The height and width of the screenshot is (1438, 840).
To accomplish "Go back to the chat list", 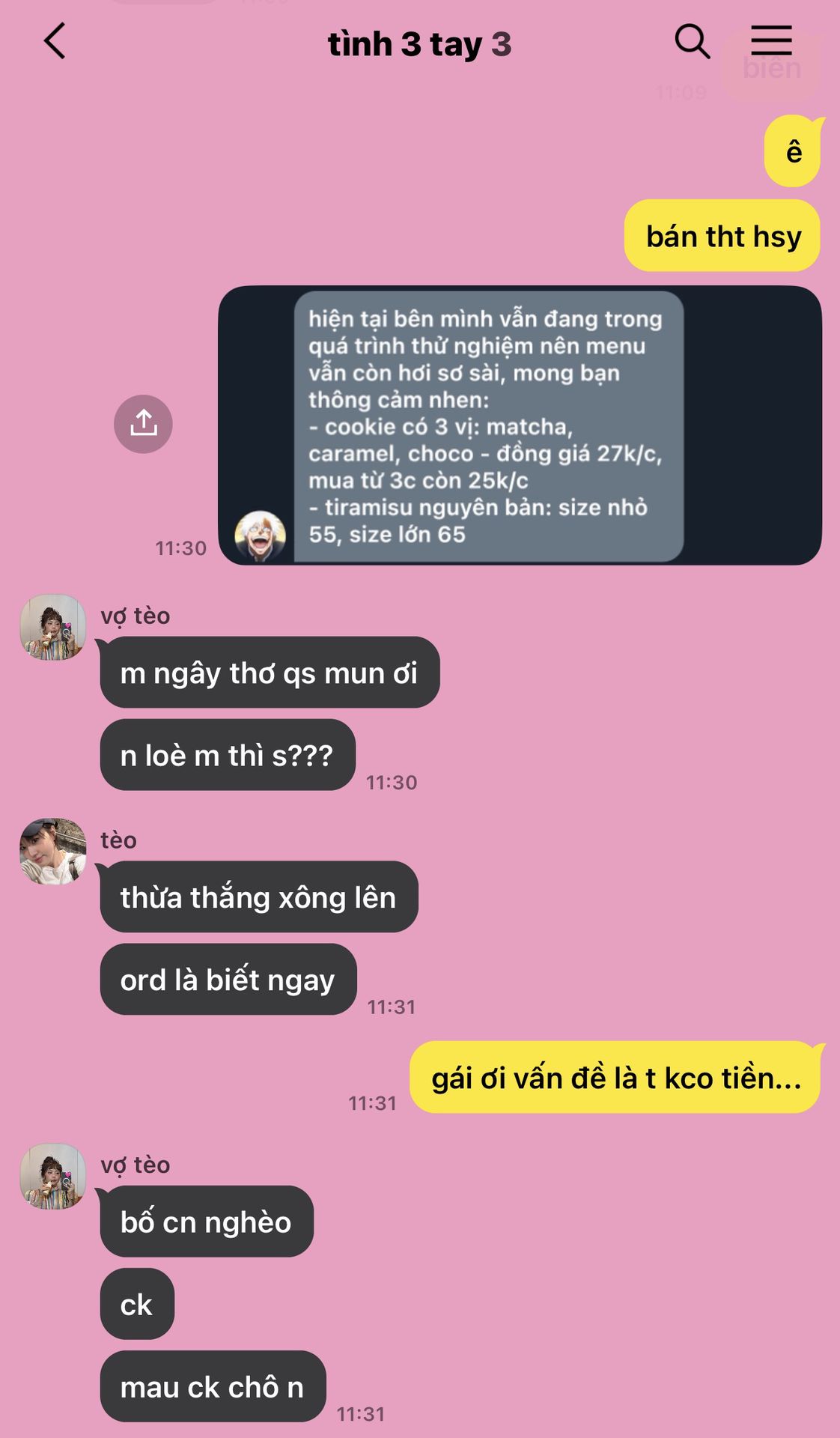I will tap(55, 41).
